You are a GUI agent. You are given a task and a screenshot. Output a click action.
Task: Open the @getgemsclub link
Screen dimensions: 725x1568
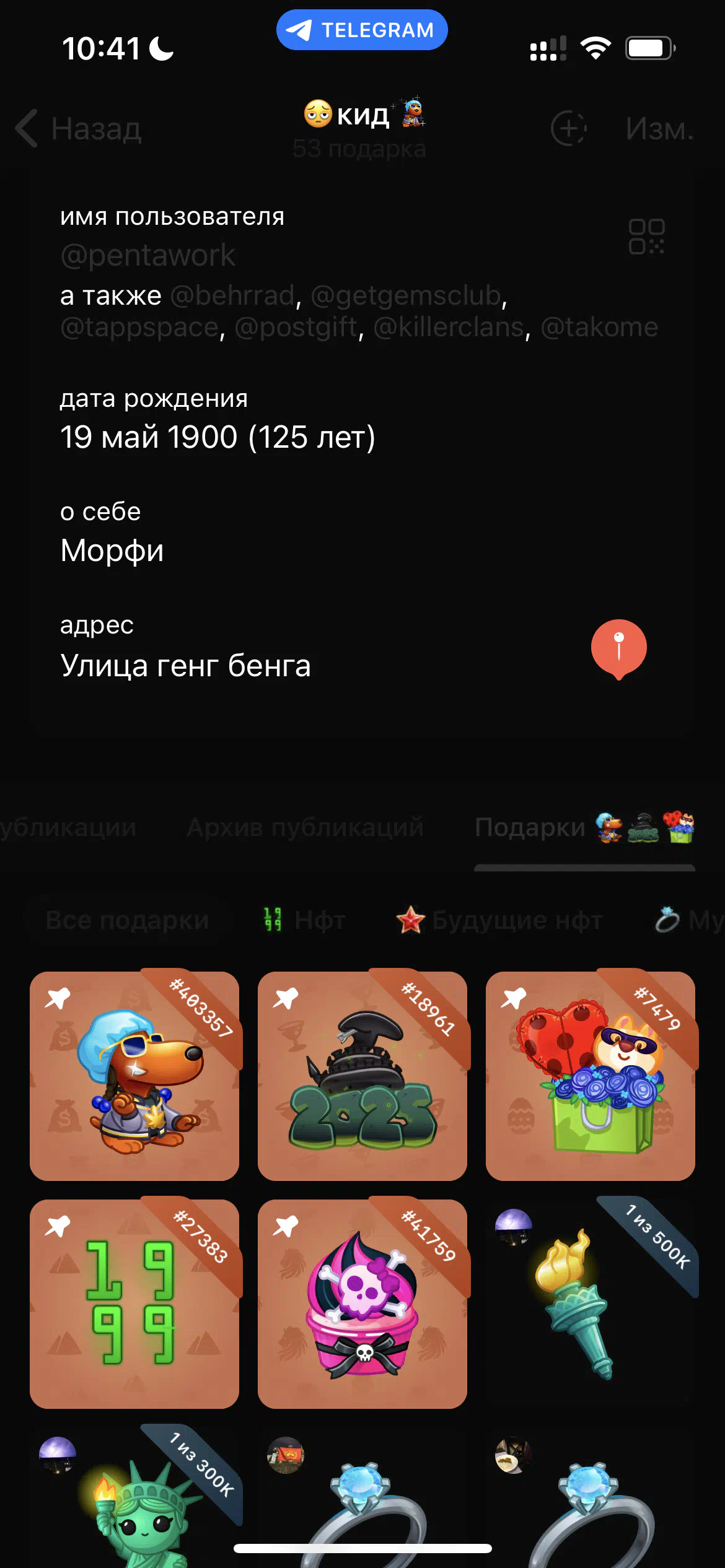[405, 295]
